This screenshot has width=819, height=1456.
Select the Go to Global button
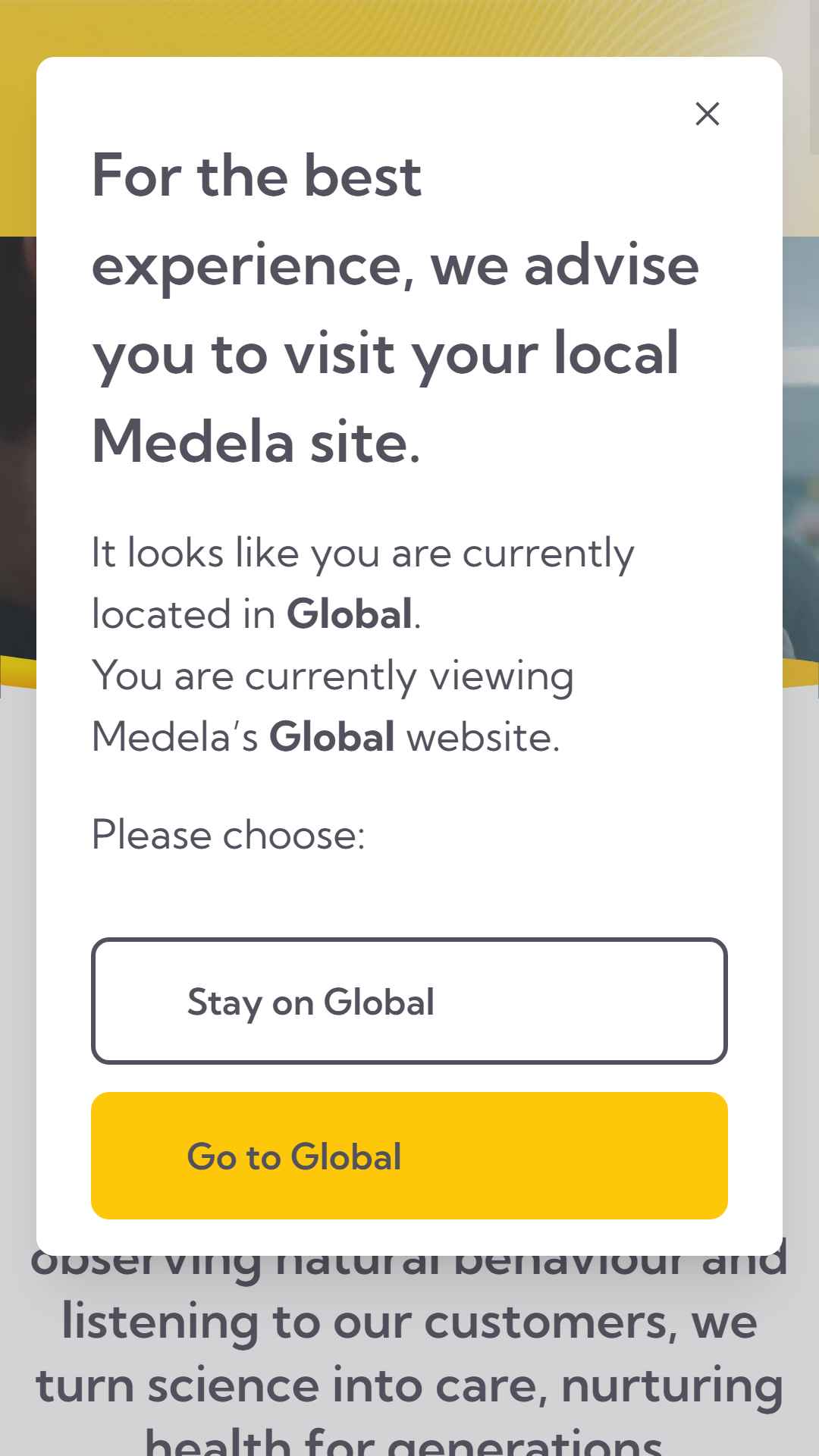pyautogui.click(x=409, y=1156)
